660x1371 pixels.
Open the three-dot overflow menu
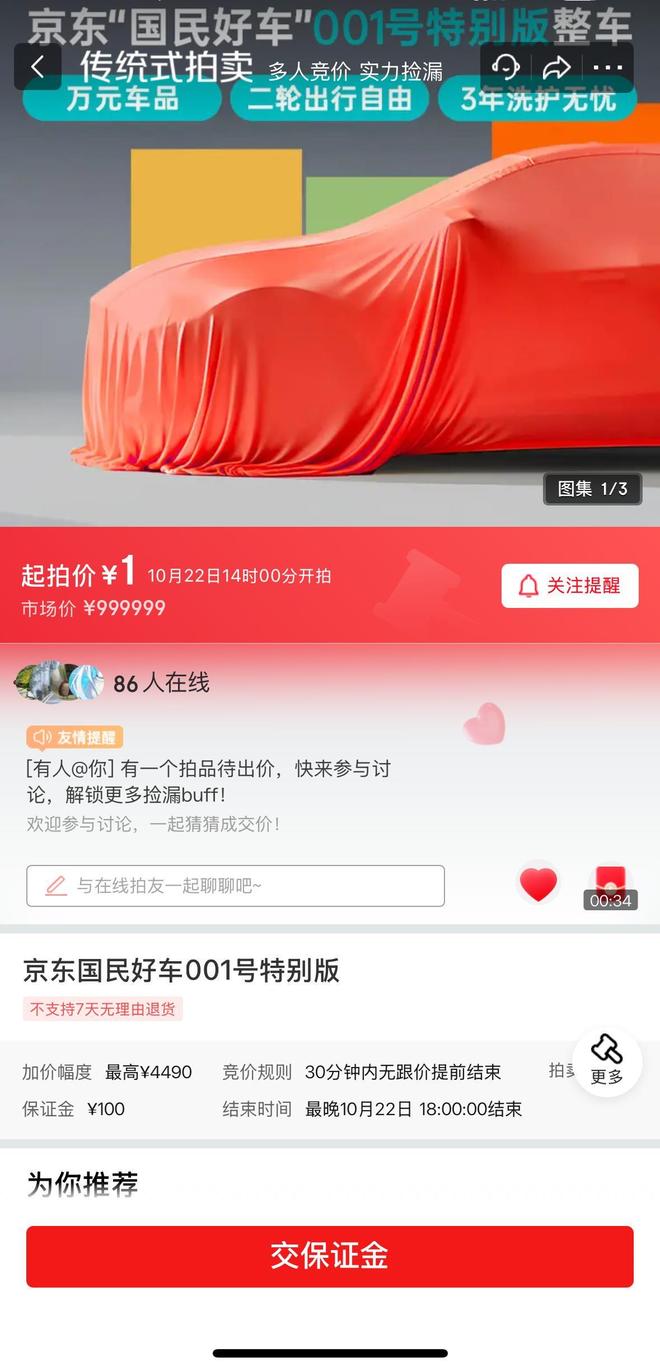(x=608, y=67)
